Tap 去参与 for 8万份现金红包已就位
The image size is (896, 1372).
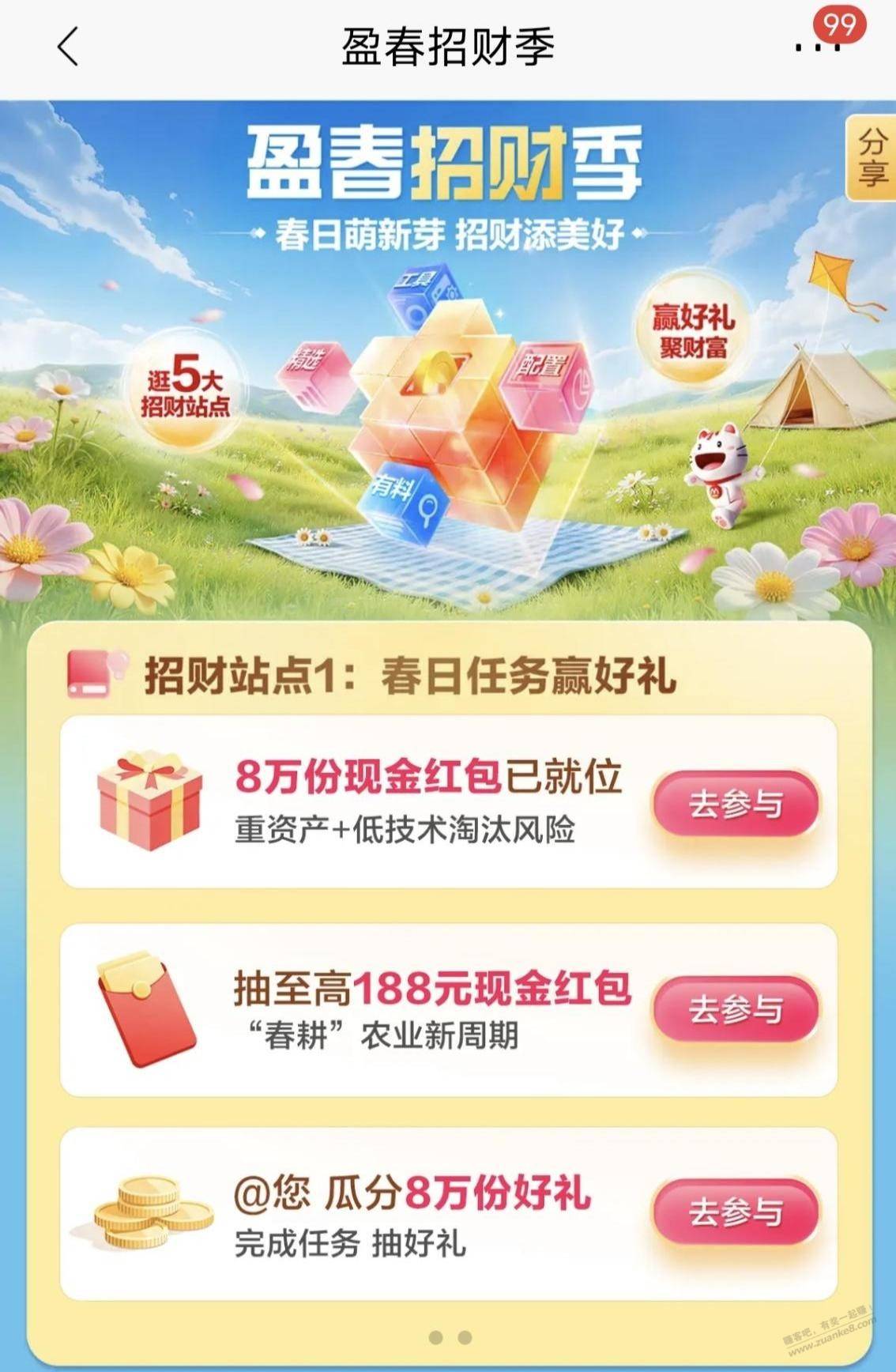[x=735, y=804]
